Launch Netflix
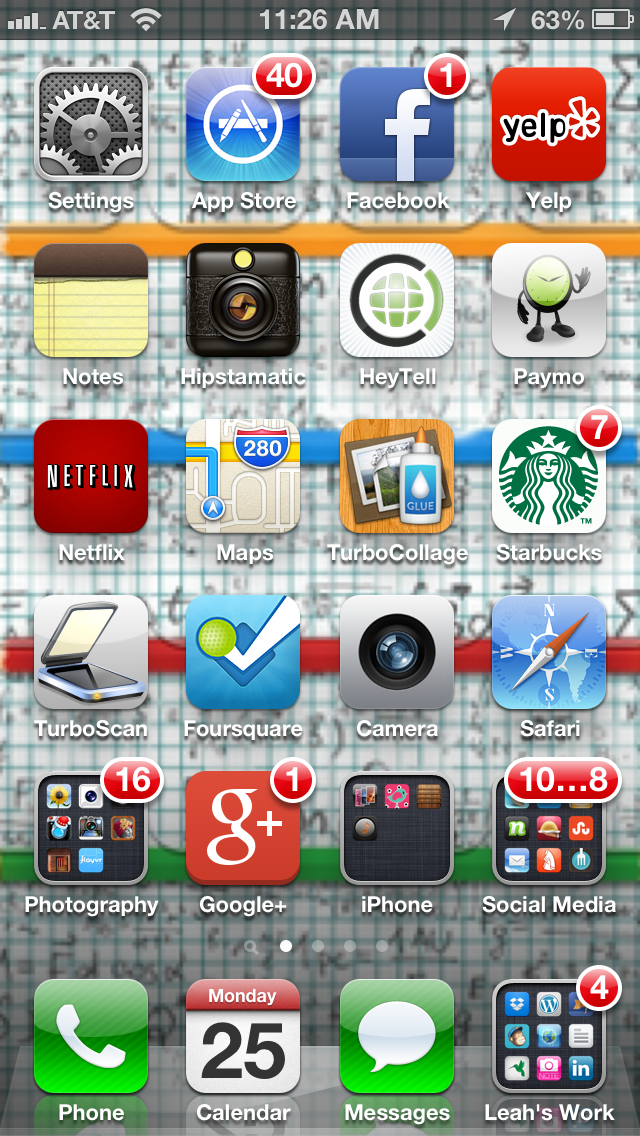Image resolution: width=640 pixels, height=1136 pixels. [x=91, y=477]
